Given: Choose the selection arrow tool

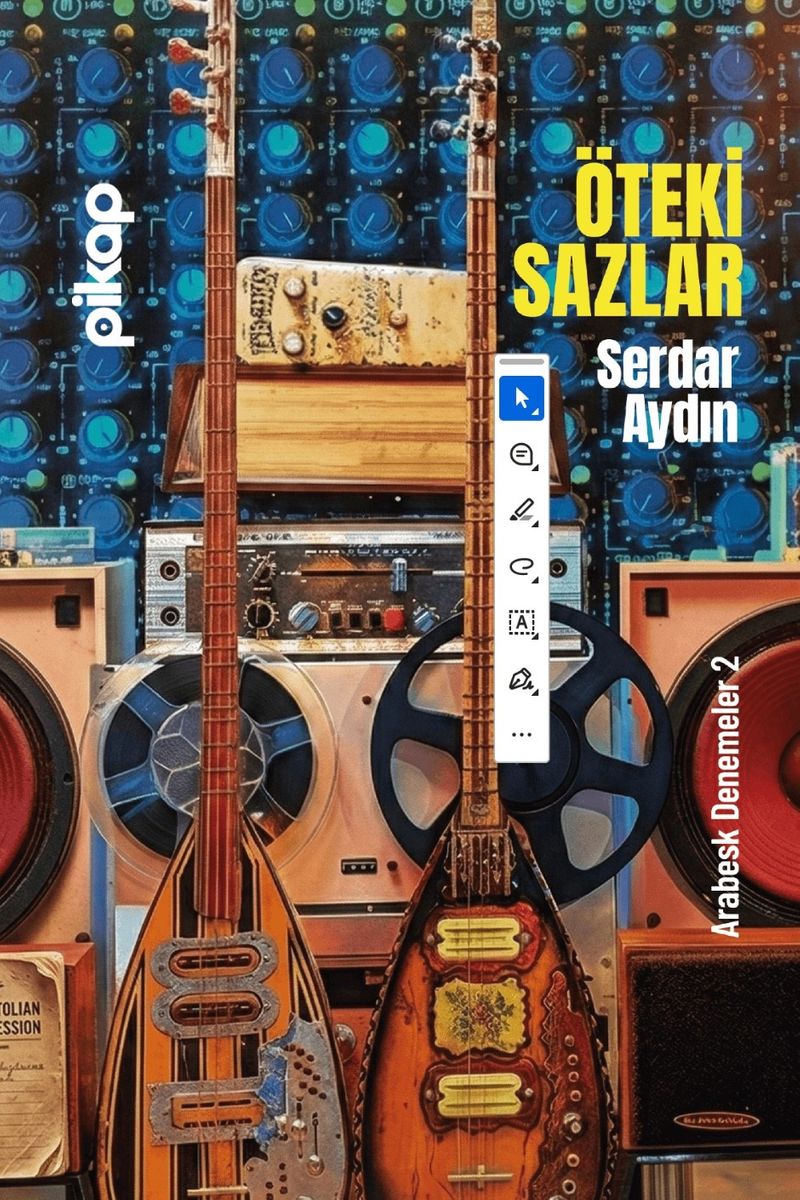Looking at the screenshot, I should coord(522,398).
